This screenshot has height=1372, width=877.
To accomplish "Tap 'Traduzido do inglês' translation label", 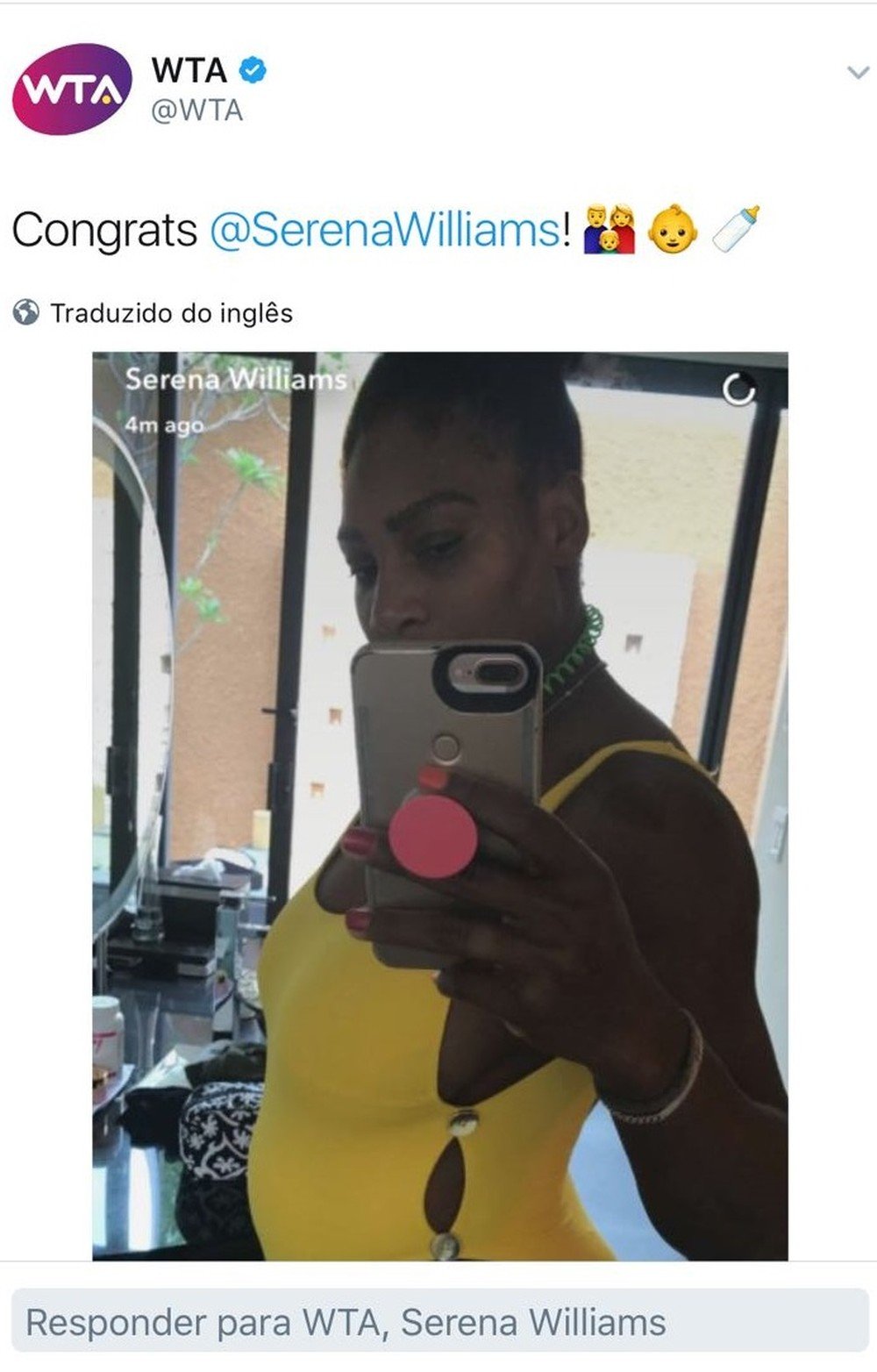I will (x=170, y=313).
